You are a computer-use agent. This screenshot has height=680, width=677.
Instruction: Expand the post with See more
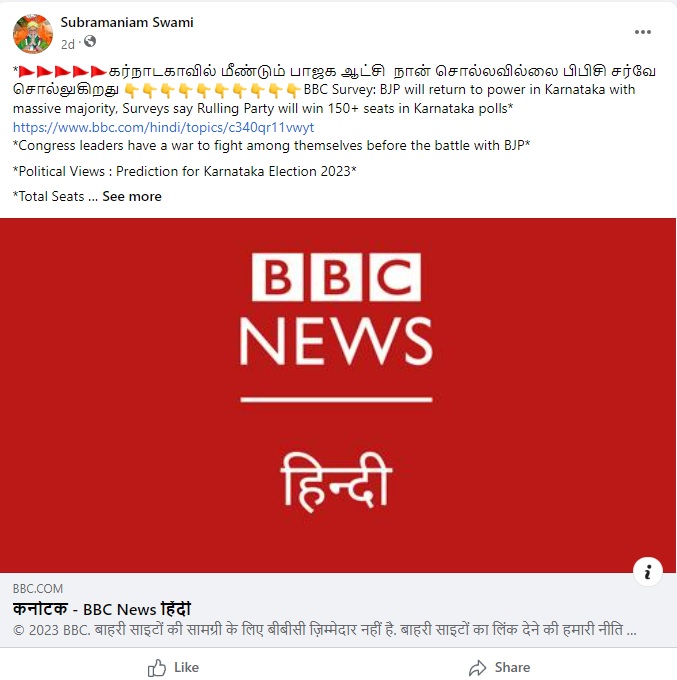click(x=131, y=196)
